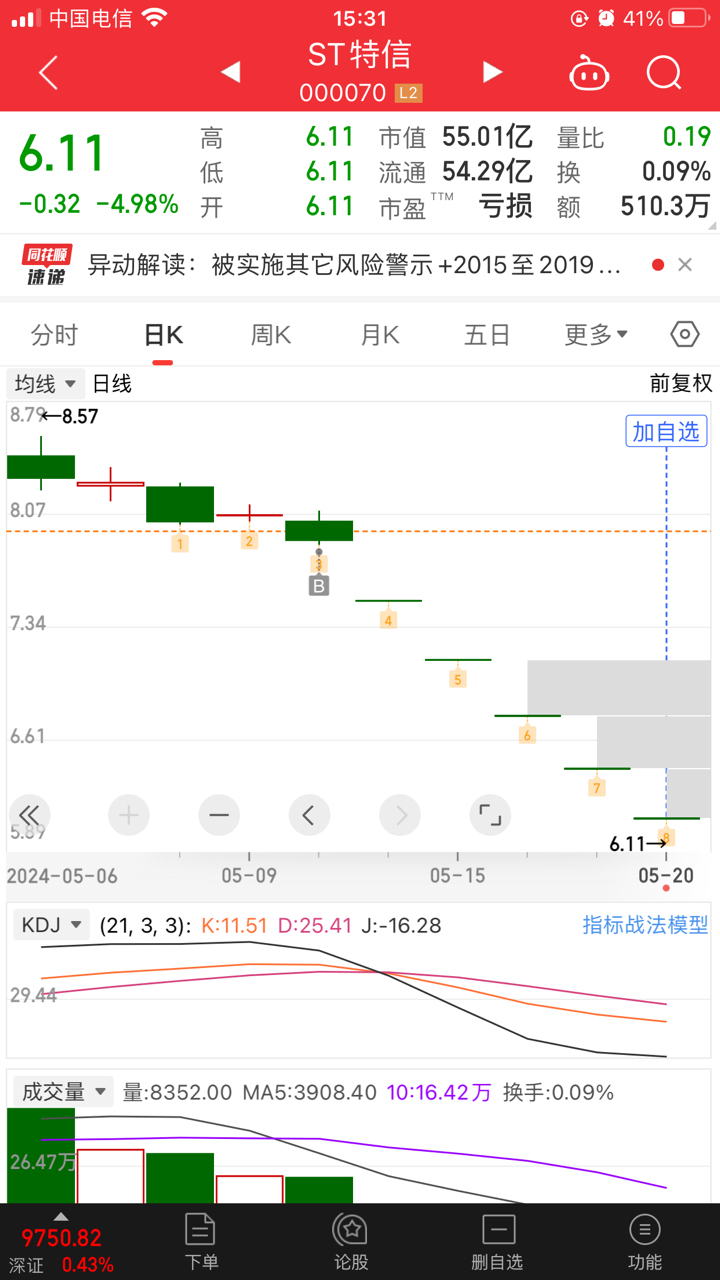Open the KDJ indicator dropdown
The width and height of the screenshot is (720, 1280).
tap(51, 925)
